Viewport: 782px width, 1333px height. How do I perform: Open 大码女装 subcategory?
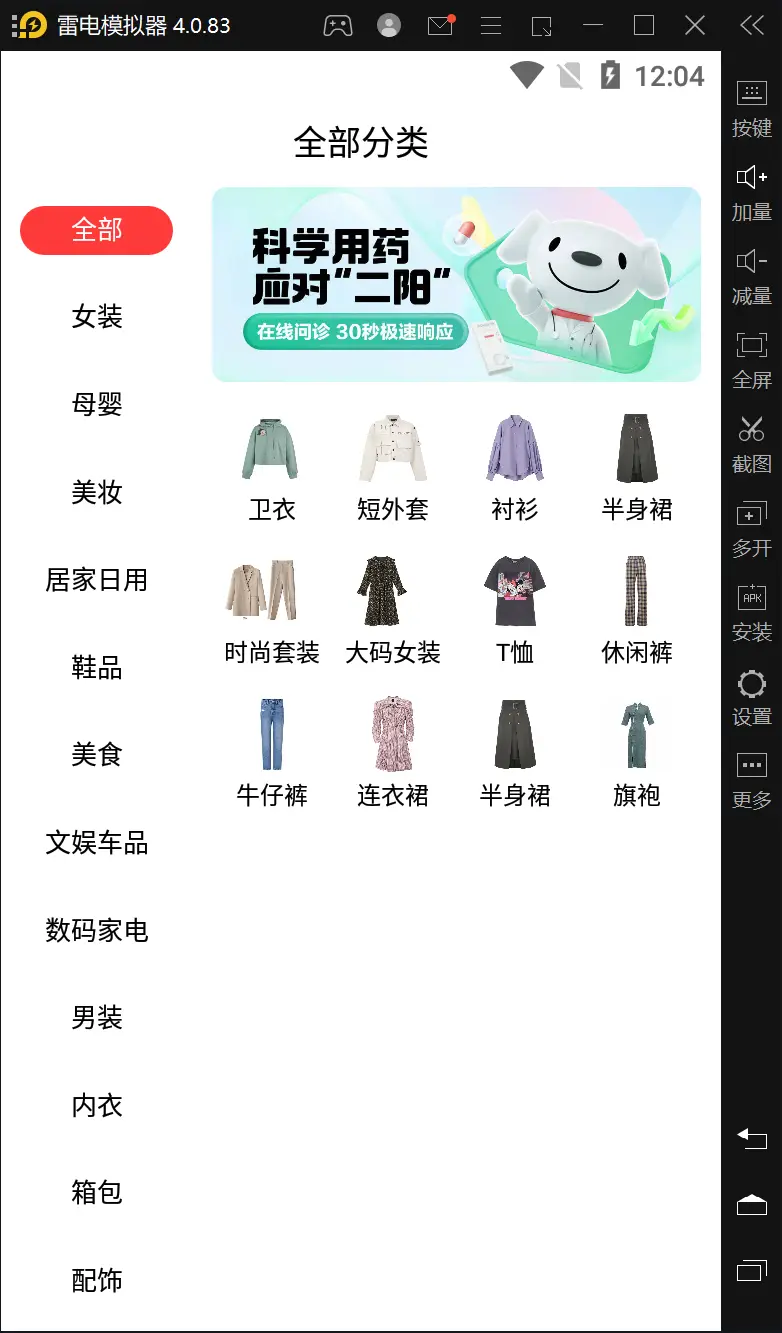393,611
